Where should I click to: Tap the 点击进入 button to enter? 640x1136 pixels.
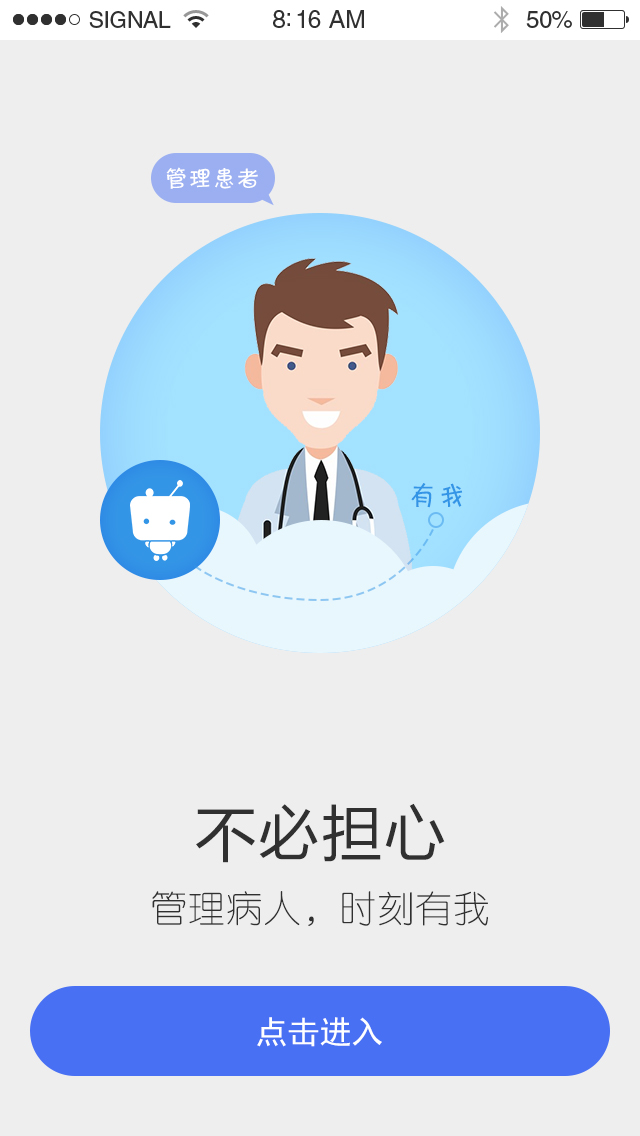pyautogui.click(x=320, y=1031)
